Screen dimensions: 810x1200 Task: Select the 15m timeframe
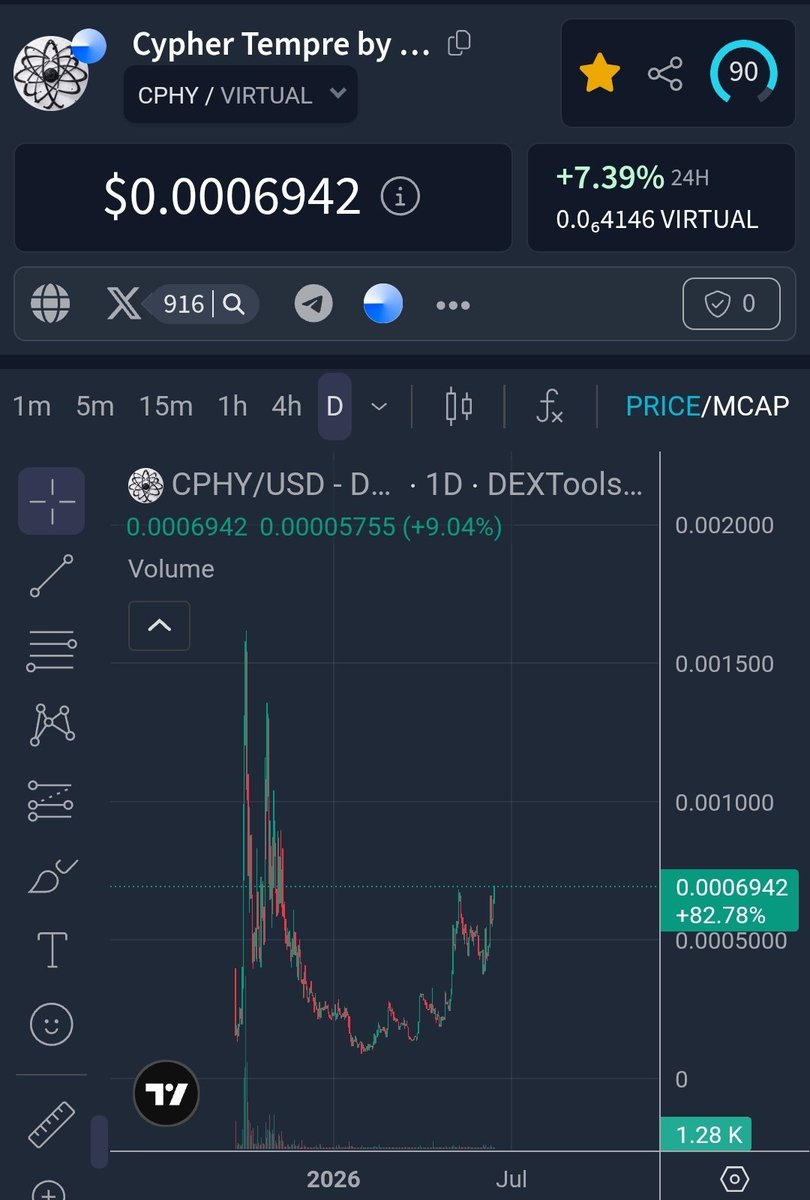click(166, 406)
